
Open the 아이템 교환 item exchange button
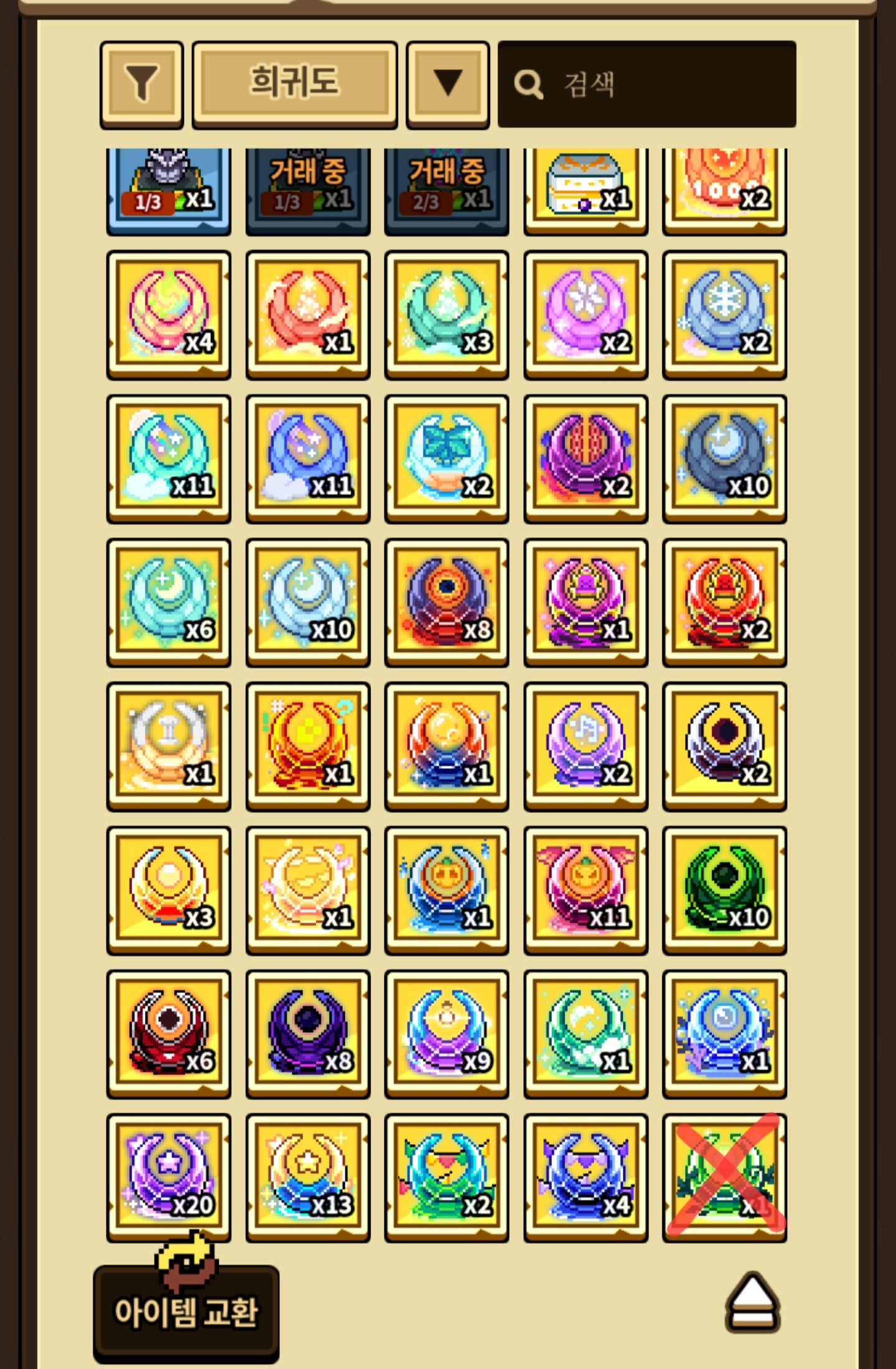[186, 1311]
